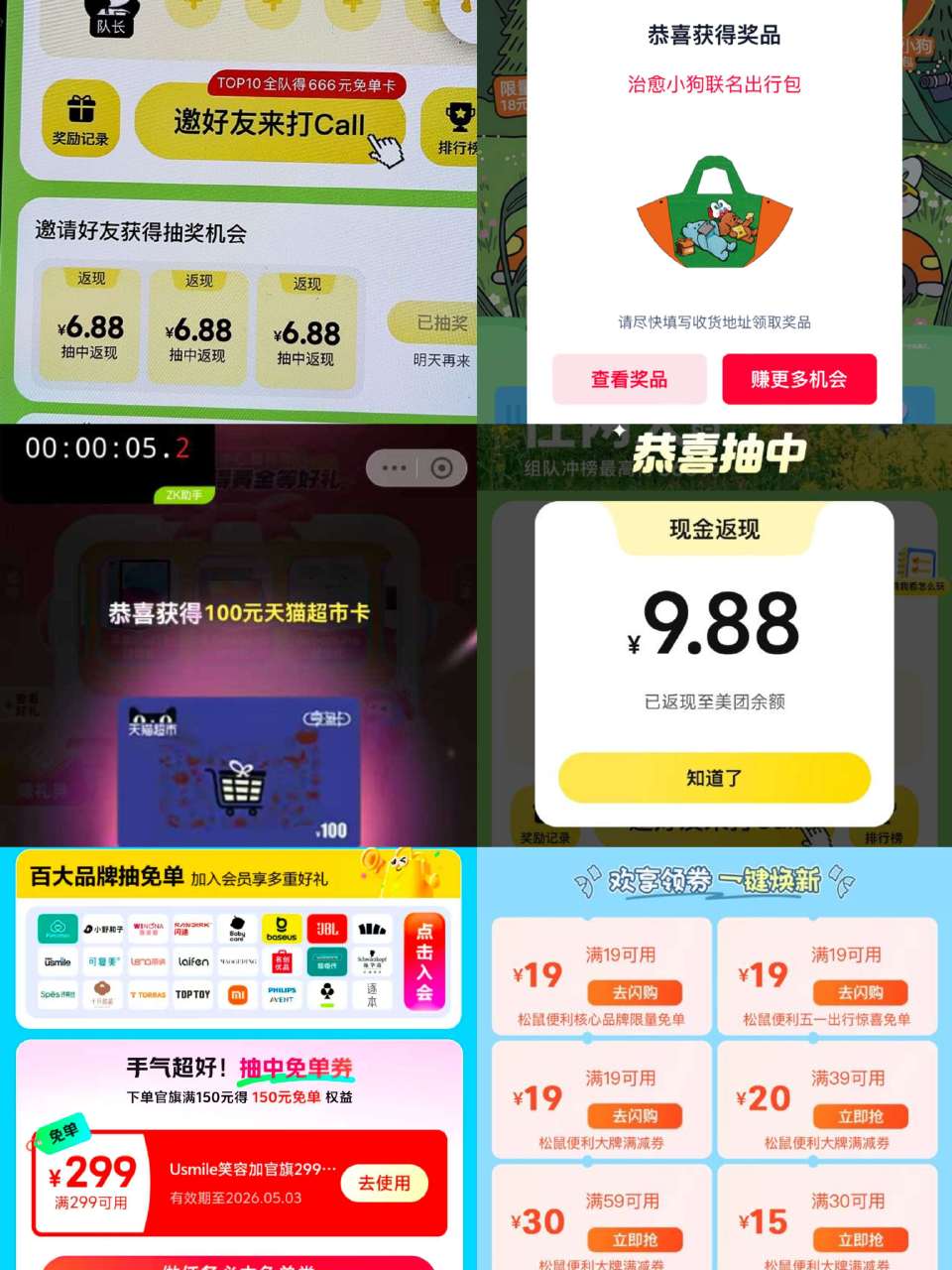The image size is (952, 1270).
Task: Select the laifen brand icon
Action: (191, 960)
